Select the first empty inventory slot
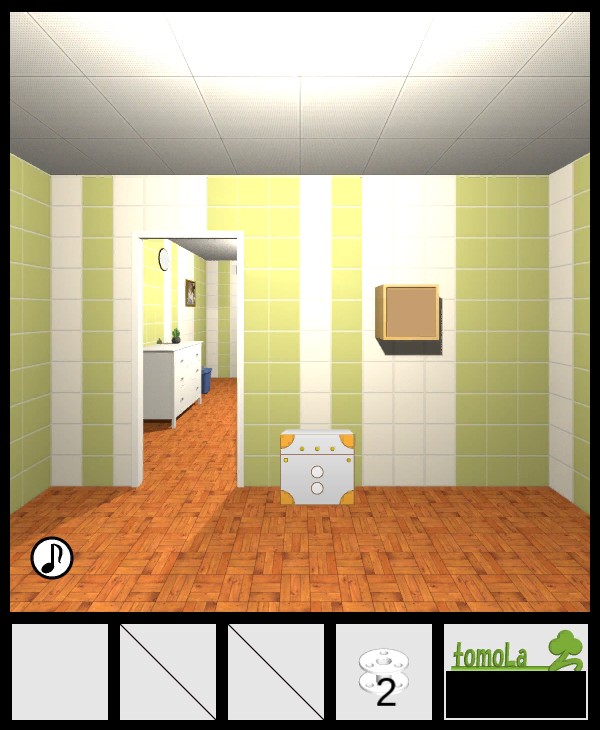 60,671
